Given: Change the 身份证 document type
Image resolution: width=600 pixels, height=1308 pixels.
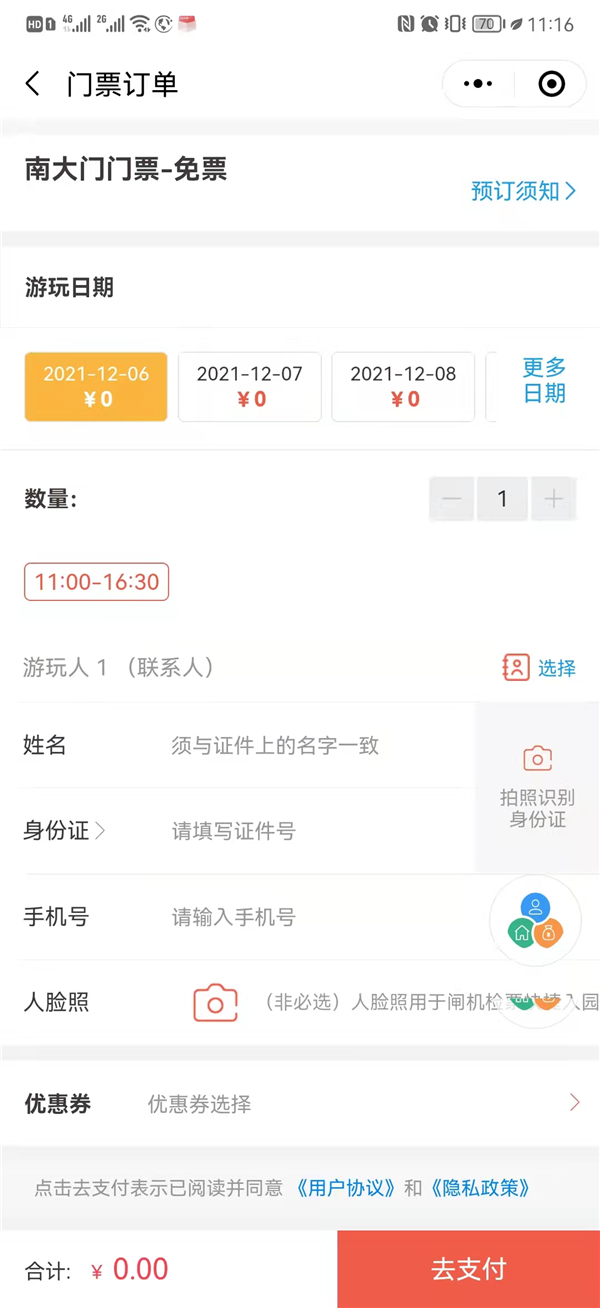Looking at the screenshot, I should pyautogui.click(x=65, y=831).
